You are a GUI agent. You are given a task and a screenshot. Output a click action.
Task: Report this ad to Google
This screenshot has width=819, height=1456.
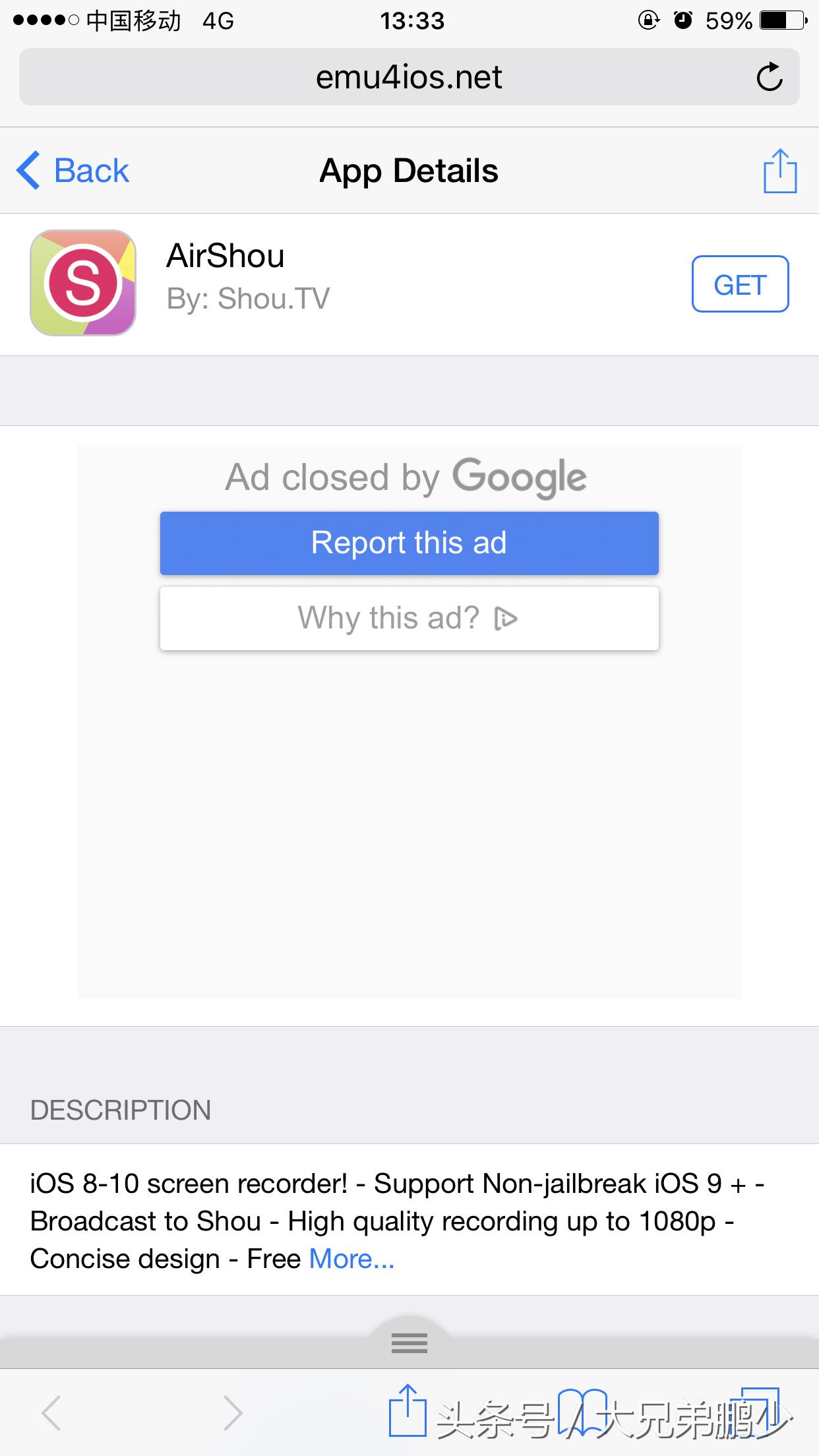pyautogui.click(x=409, y=543)
